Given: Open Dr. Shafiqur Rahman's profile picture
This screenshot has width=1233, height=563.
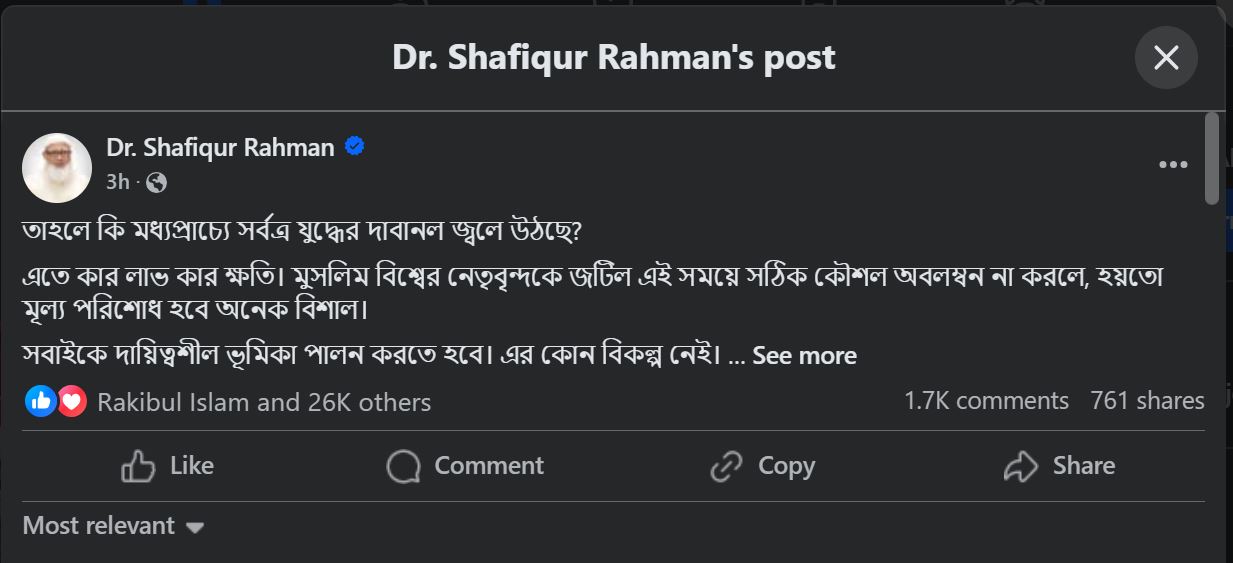Looking at the screenshot, I should (x=57, y=167).
